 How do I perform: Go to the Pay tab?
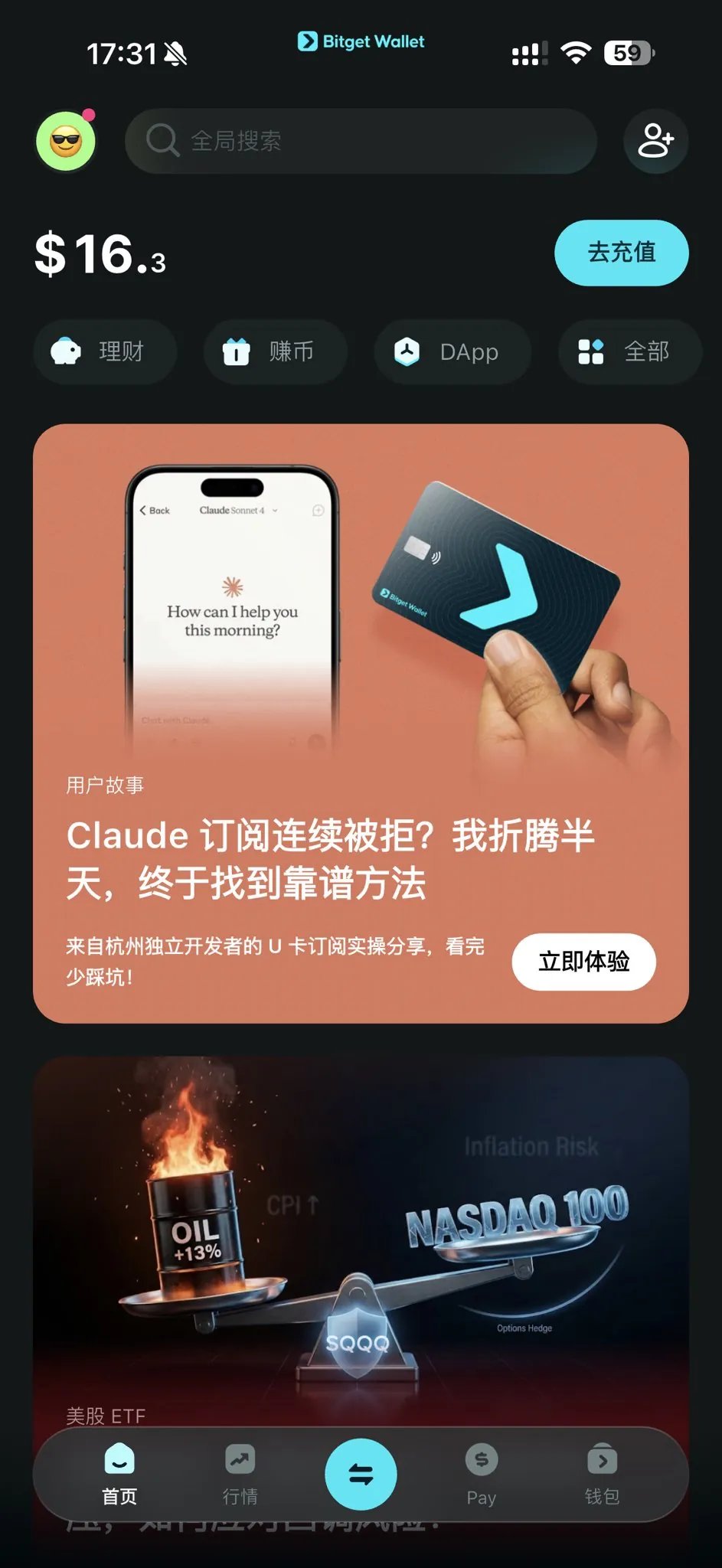click(482, 1475)
